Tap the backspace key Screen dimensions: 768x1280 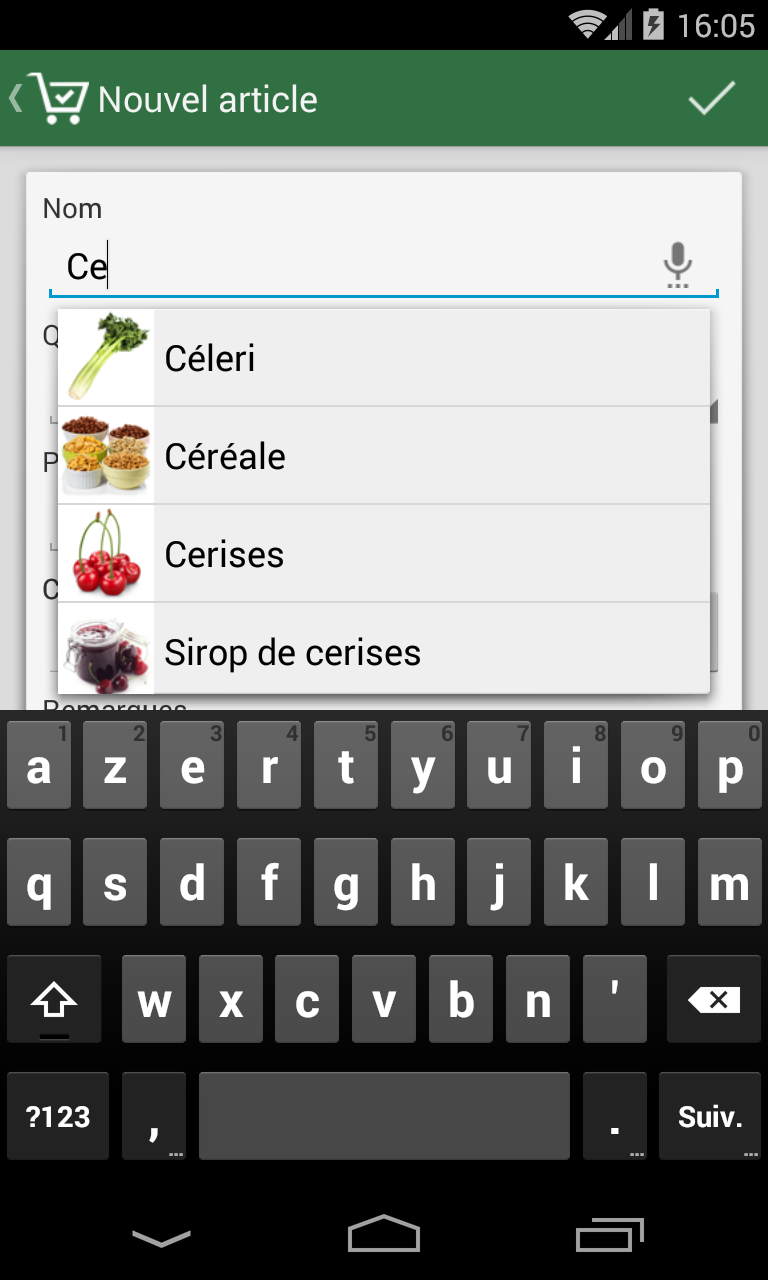713,999
